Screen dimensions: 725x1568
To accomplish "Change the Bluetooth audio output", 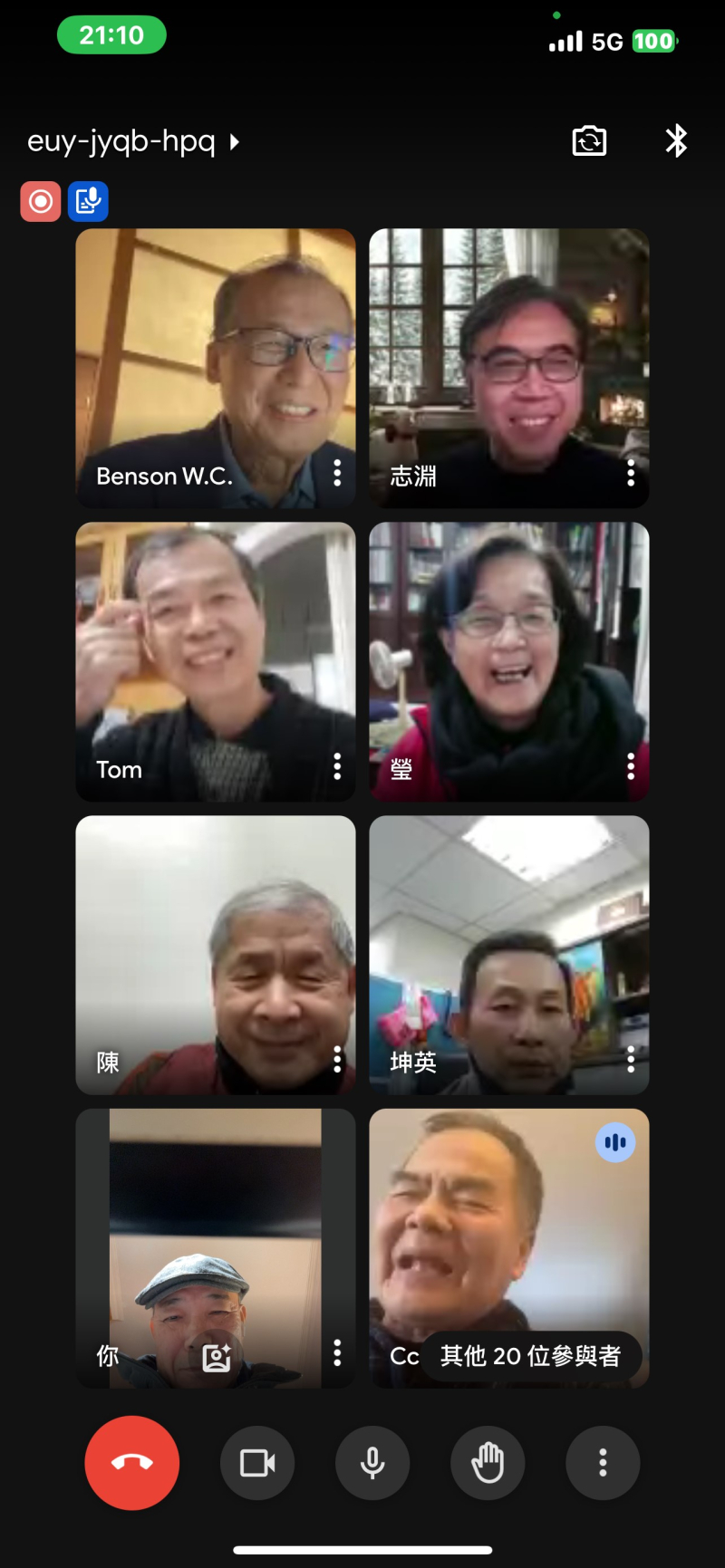I will tap(676, 141).
